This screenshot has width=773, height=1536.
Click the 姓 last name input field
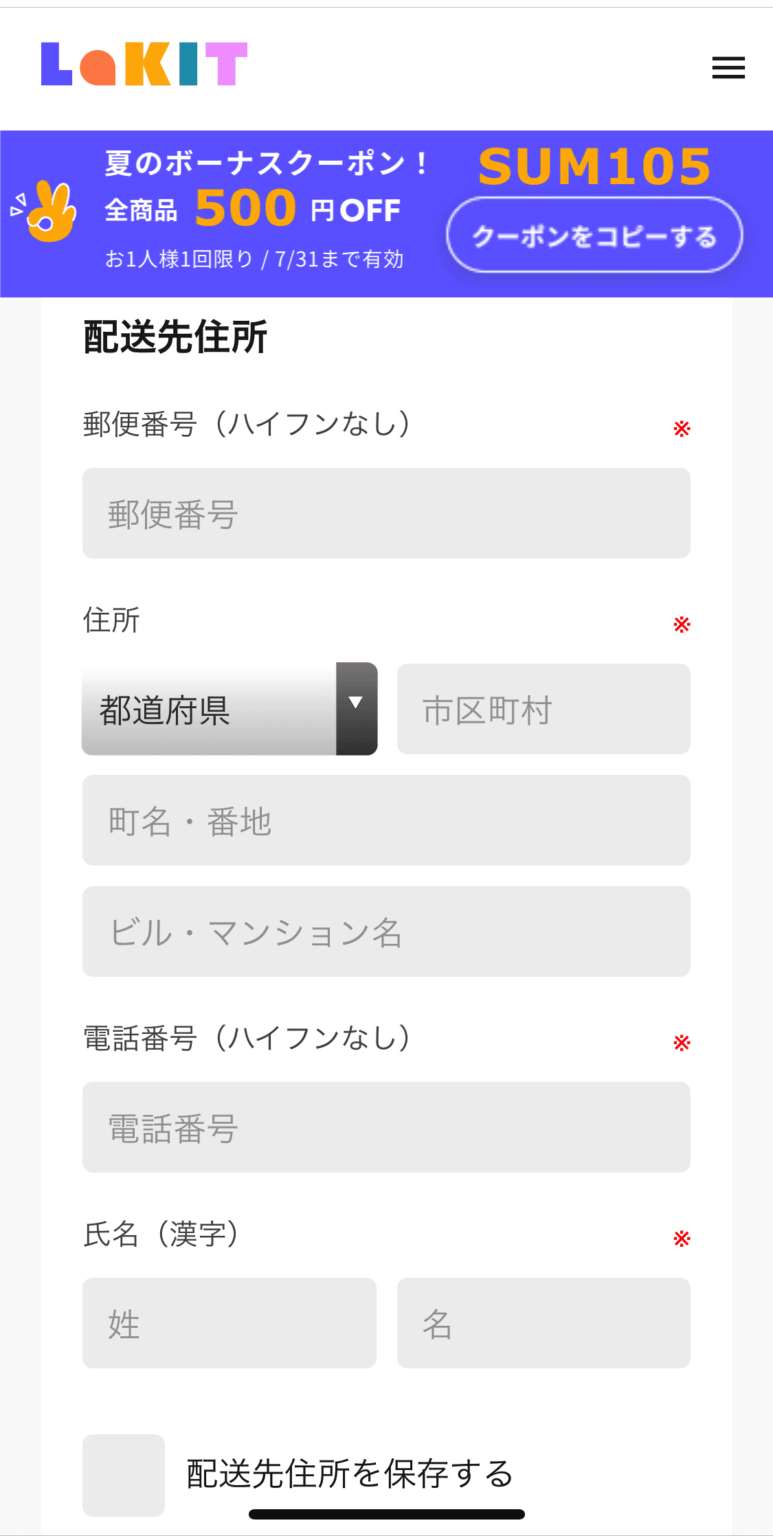point(229,1322)
